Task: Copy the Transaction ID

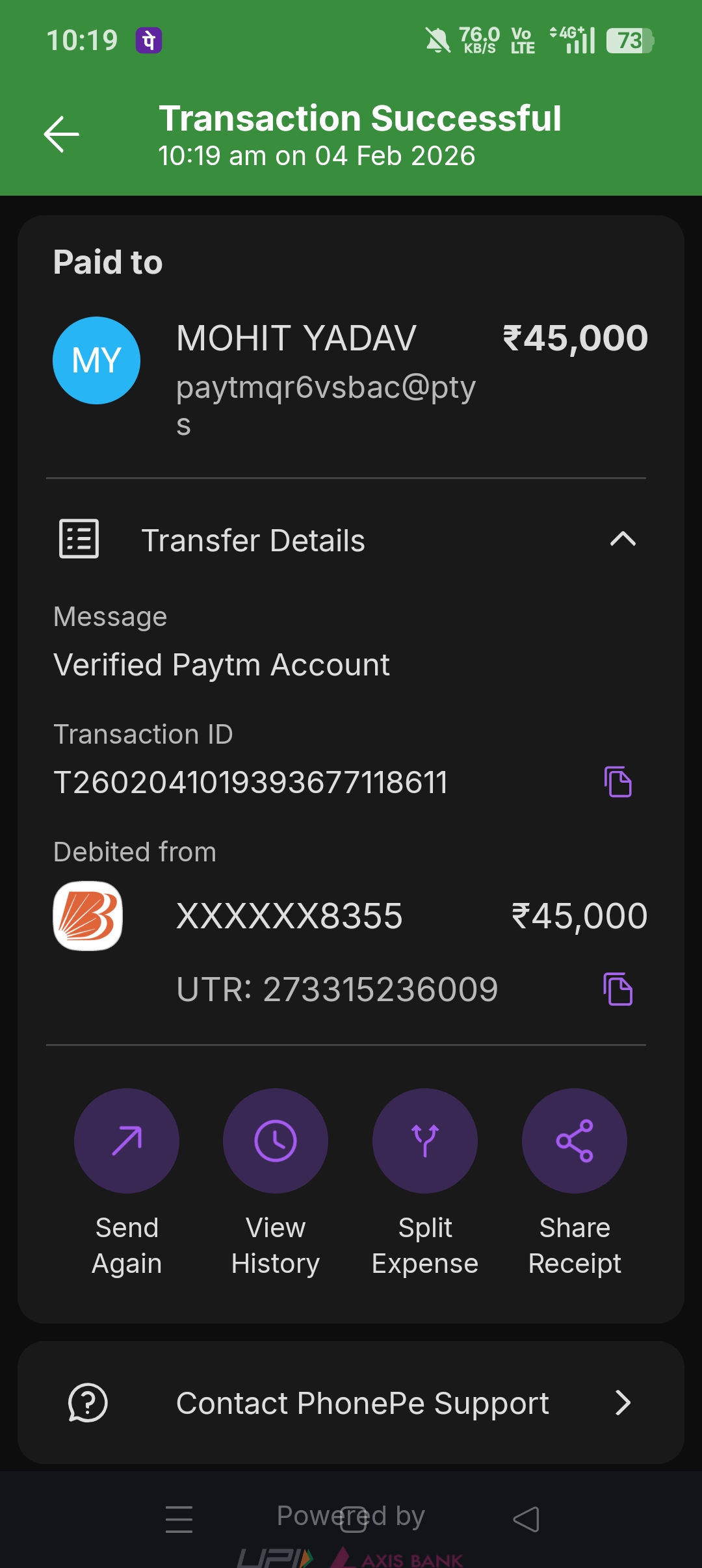Action: 617,781
